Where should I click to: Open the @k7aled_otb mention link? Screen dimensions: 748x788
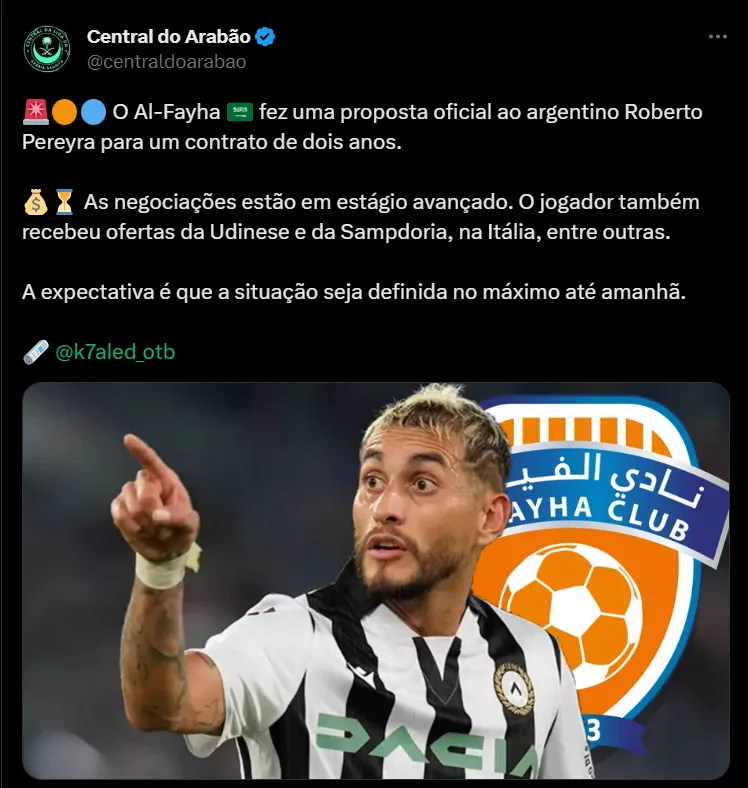[115, 352]
